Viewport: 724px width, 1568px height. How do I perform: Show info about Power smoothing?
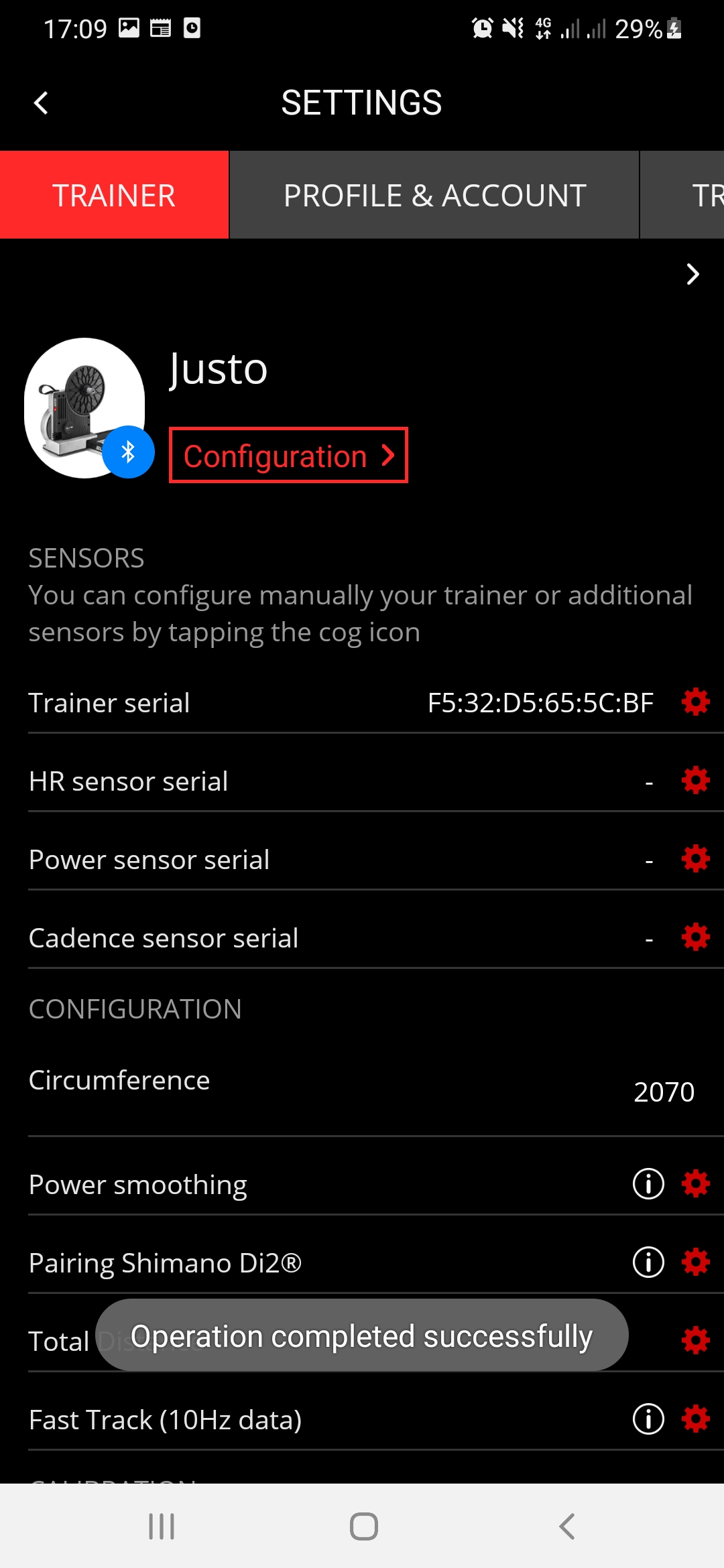(x=648, y=1184)
